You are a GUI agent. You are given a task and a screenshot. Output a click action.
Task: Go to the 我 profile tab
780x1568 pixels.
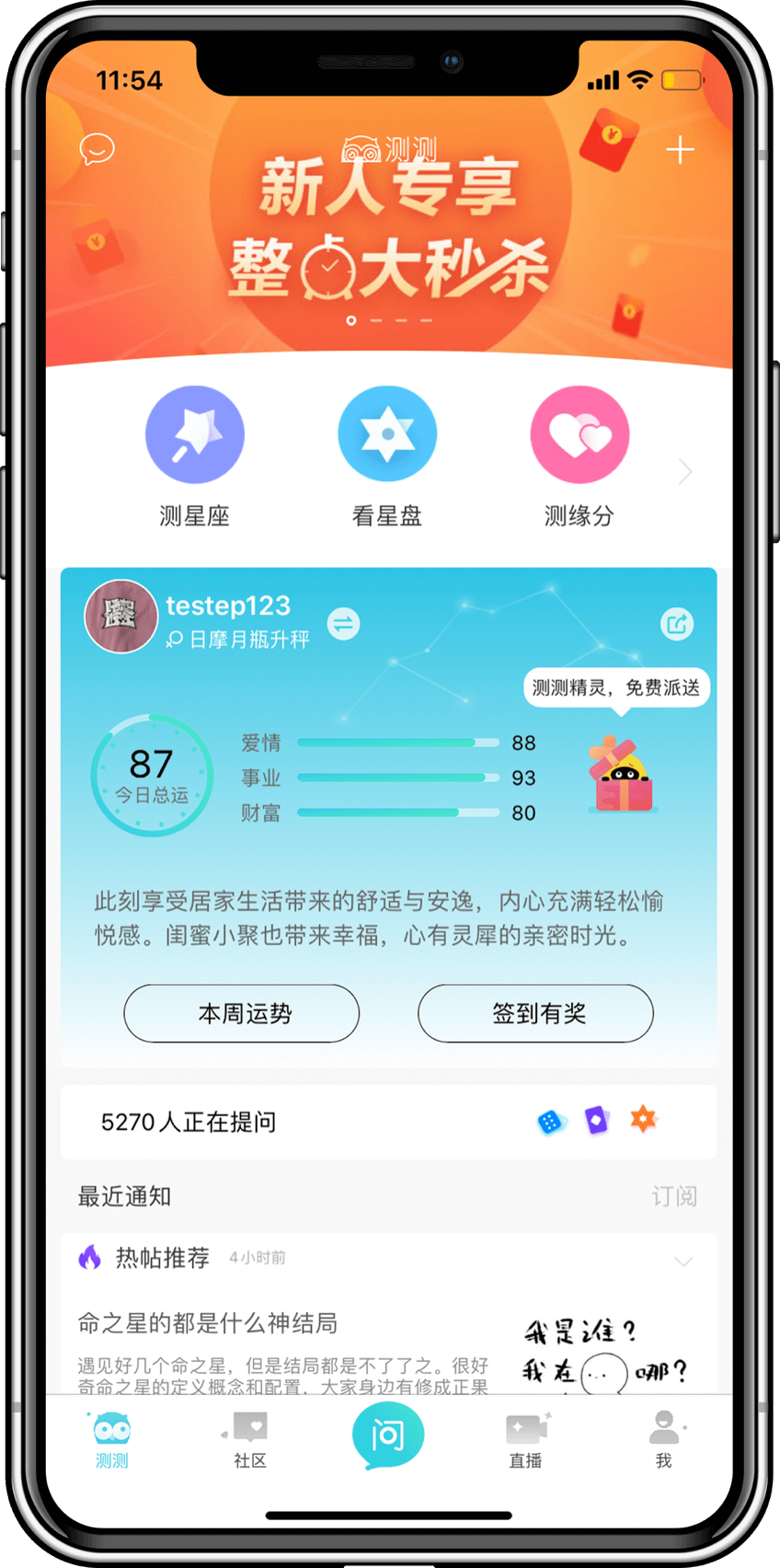coord(663,1440)
